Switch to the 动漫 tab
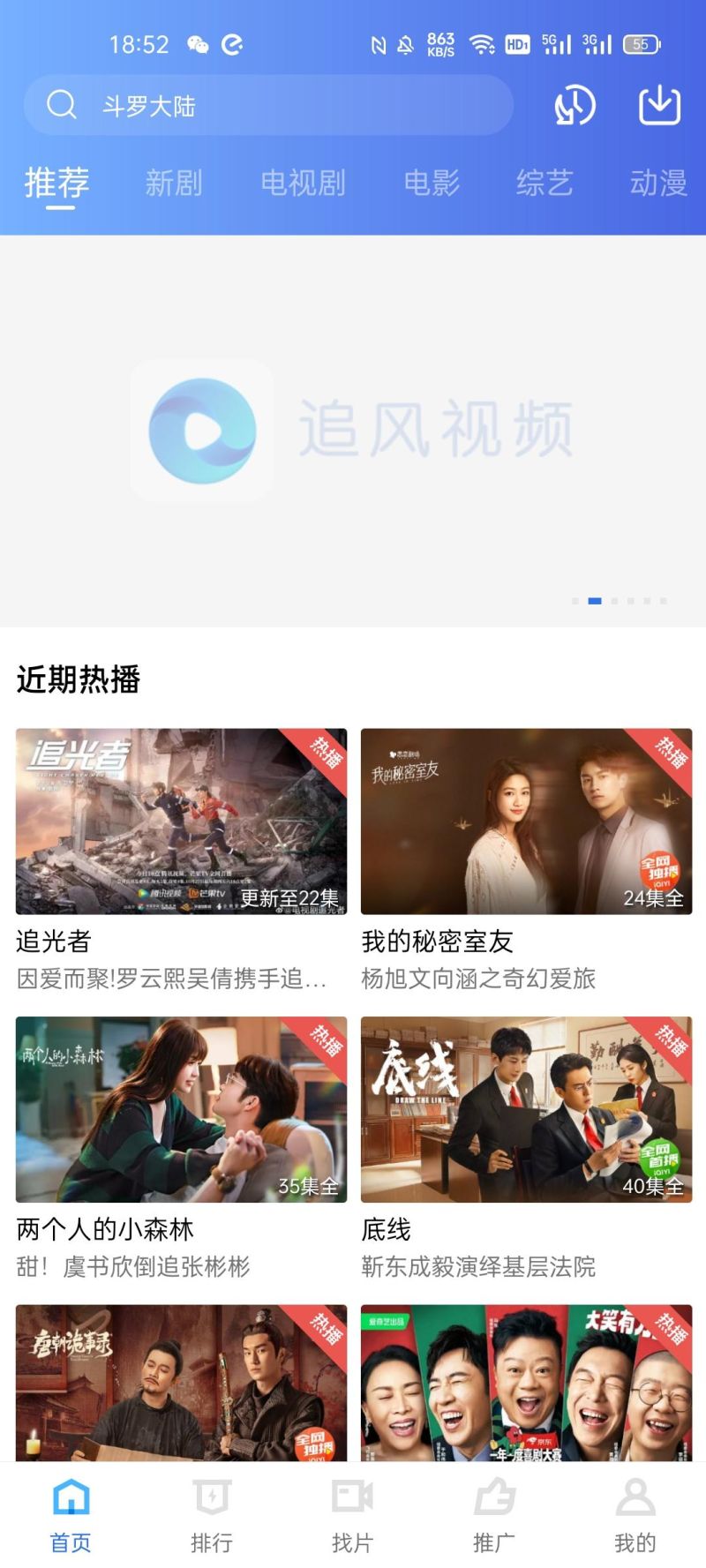 coord(657,183)
